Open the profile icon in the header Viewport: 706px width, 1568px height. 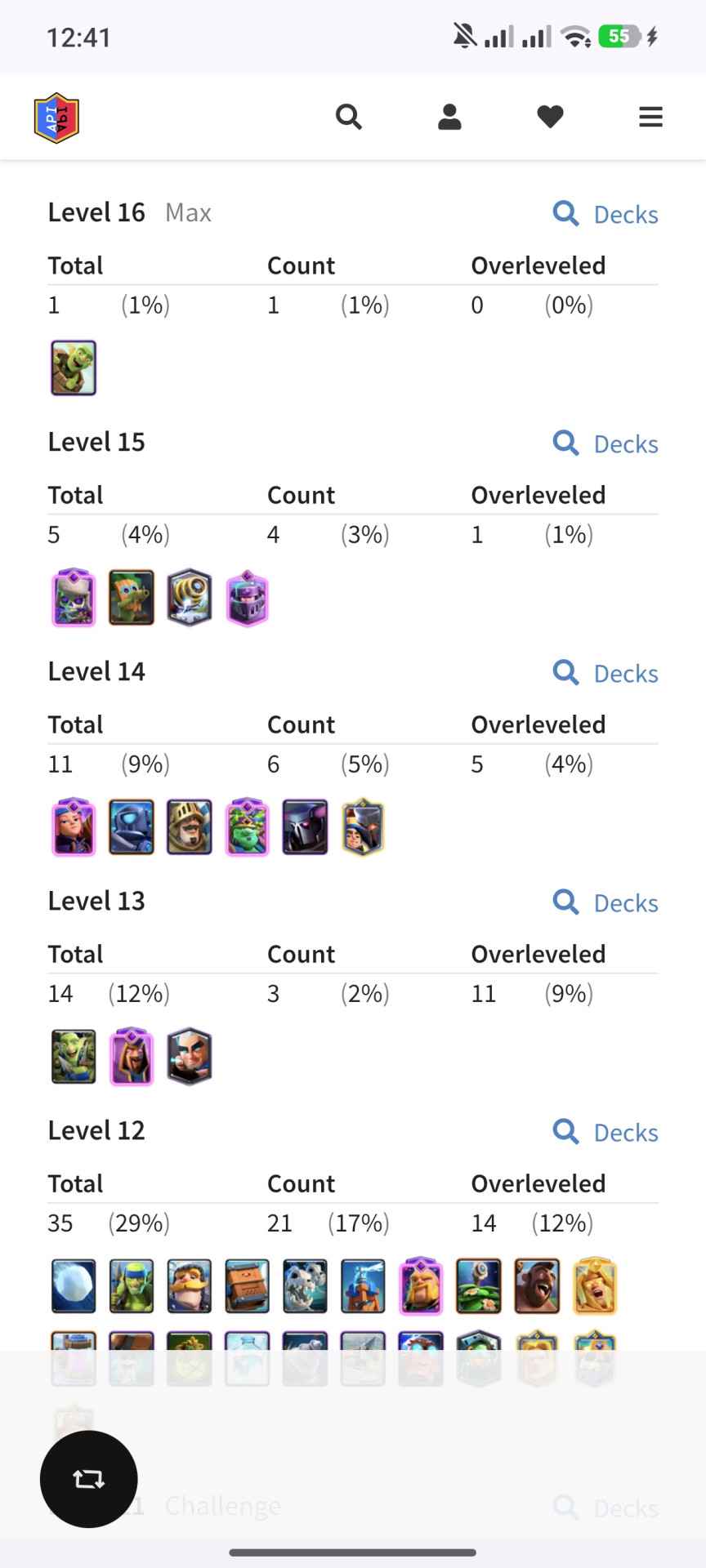[x=449, y=117]
